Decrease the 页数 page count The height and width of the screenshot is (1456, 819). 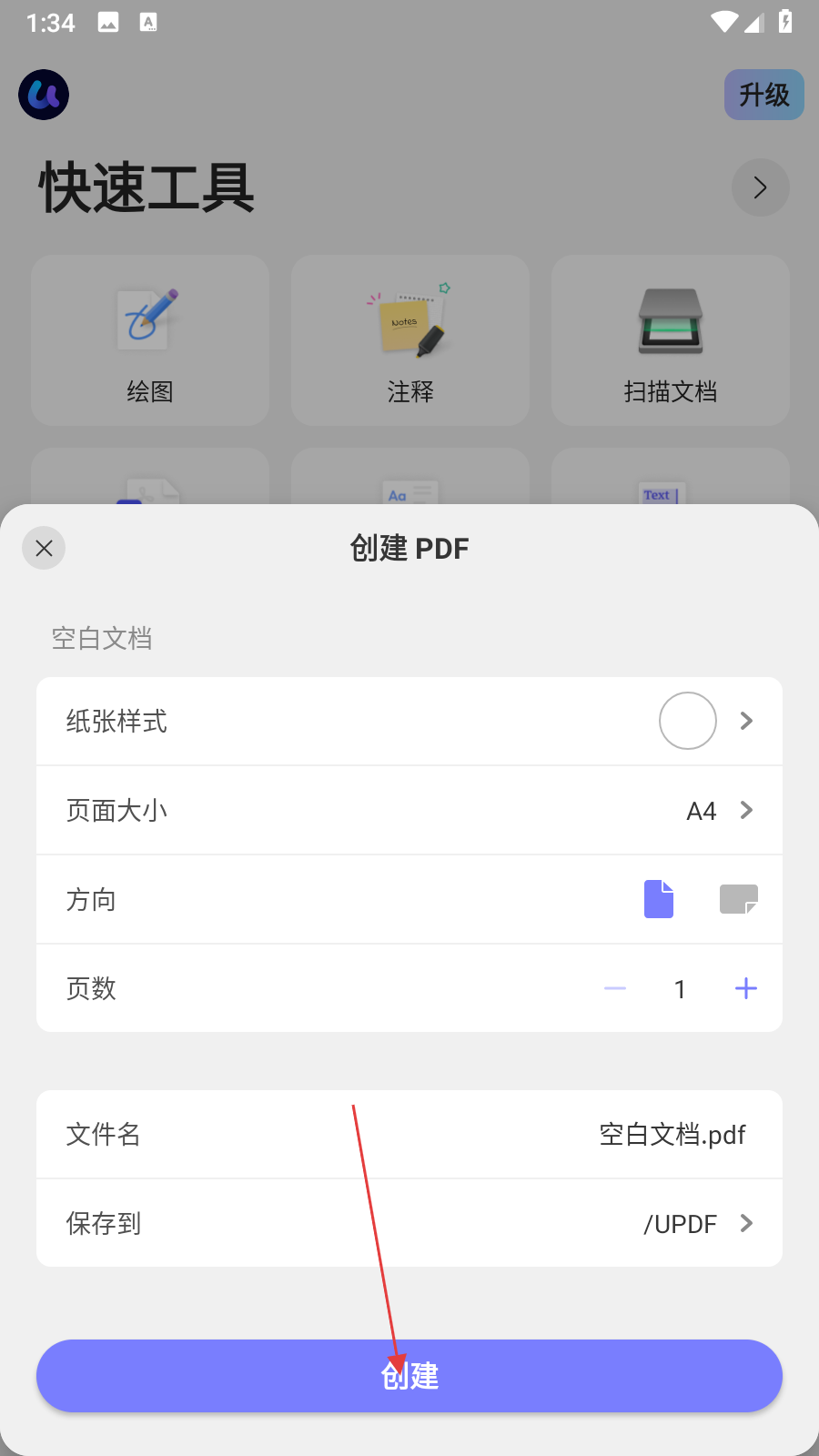(615, 988)
